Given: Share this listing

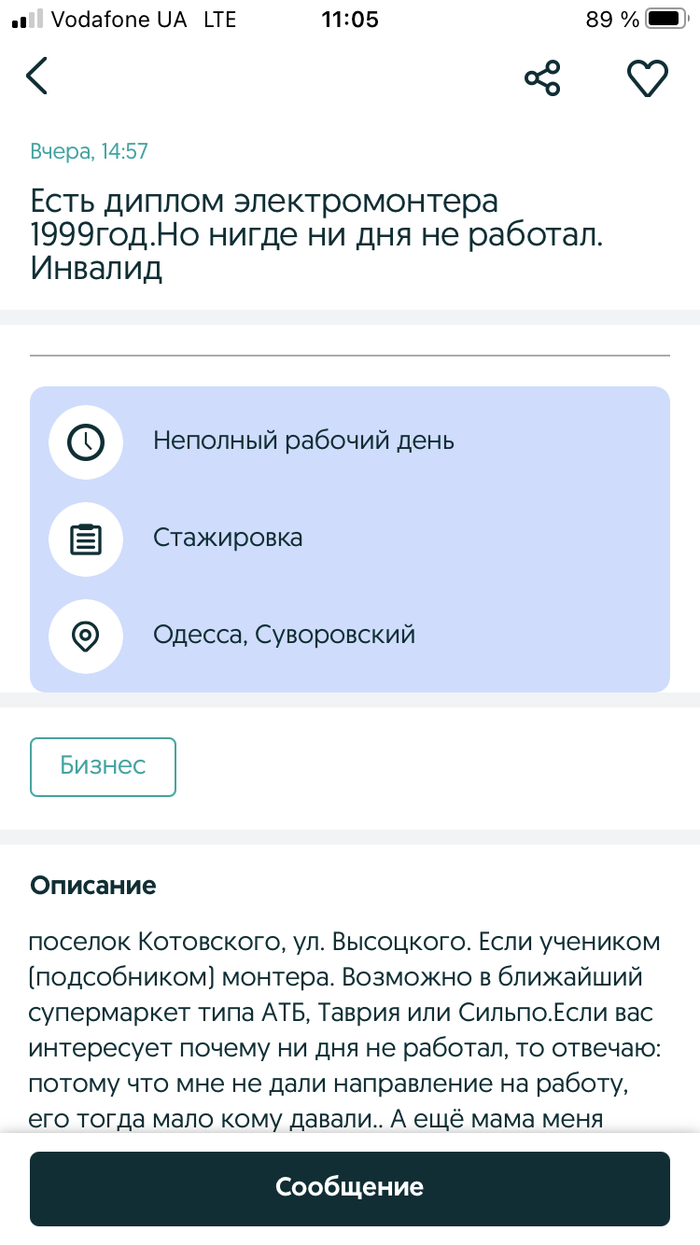Looking at the screenshot, I should (x=542, y=77).
